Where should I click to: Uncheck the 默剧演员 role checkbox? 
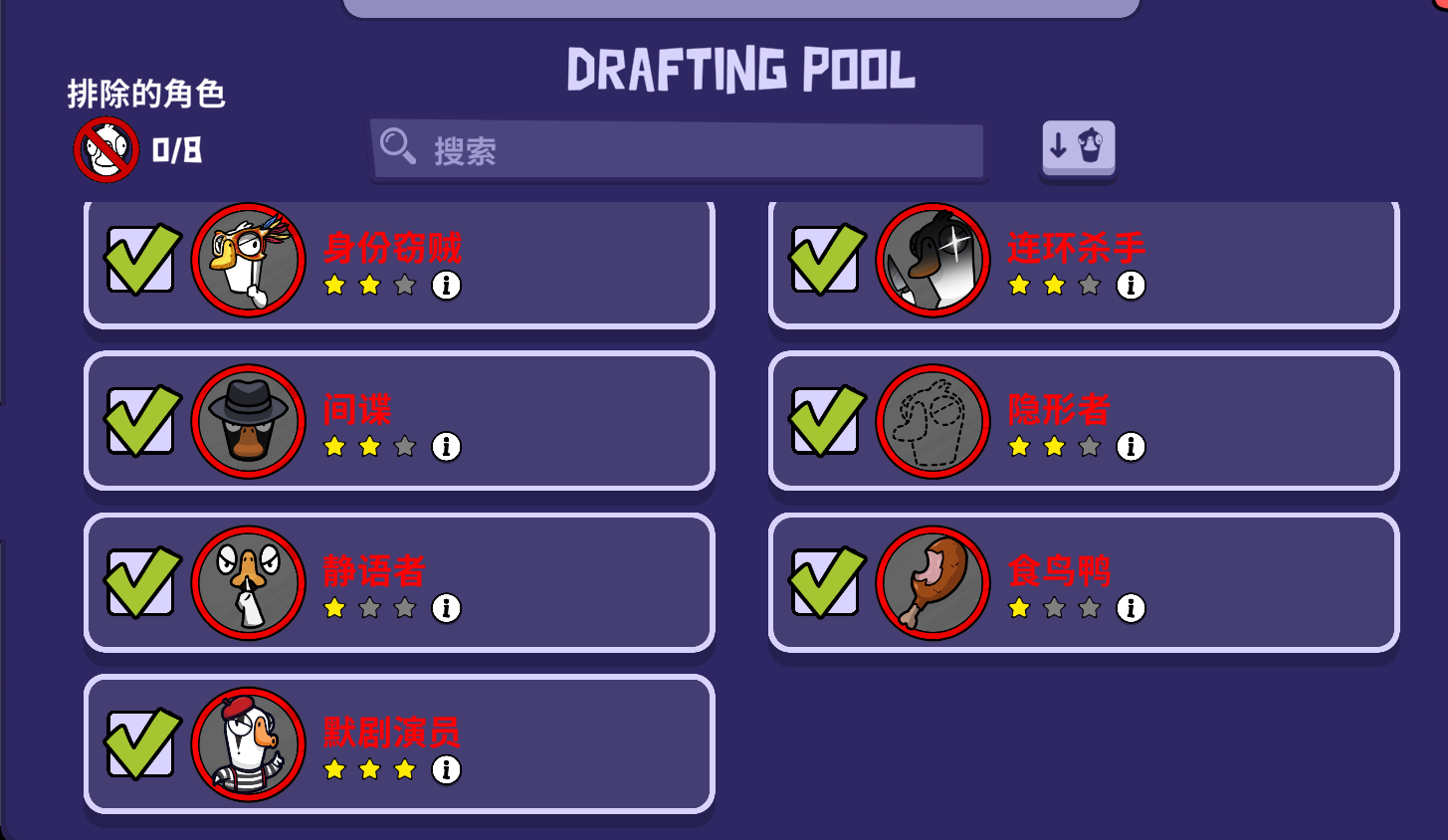tap(140, 744)
